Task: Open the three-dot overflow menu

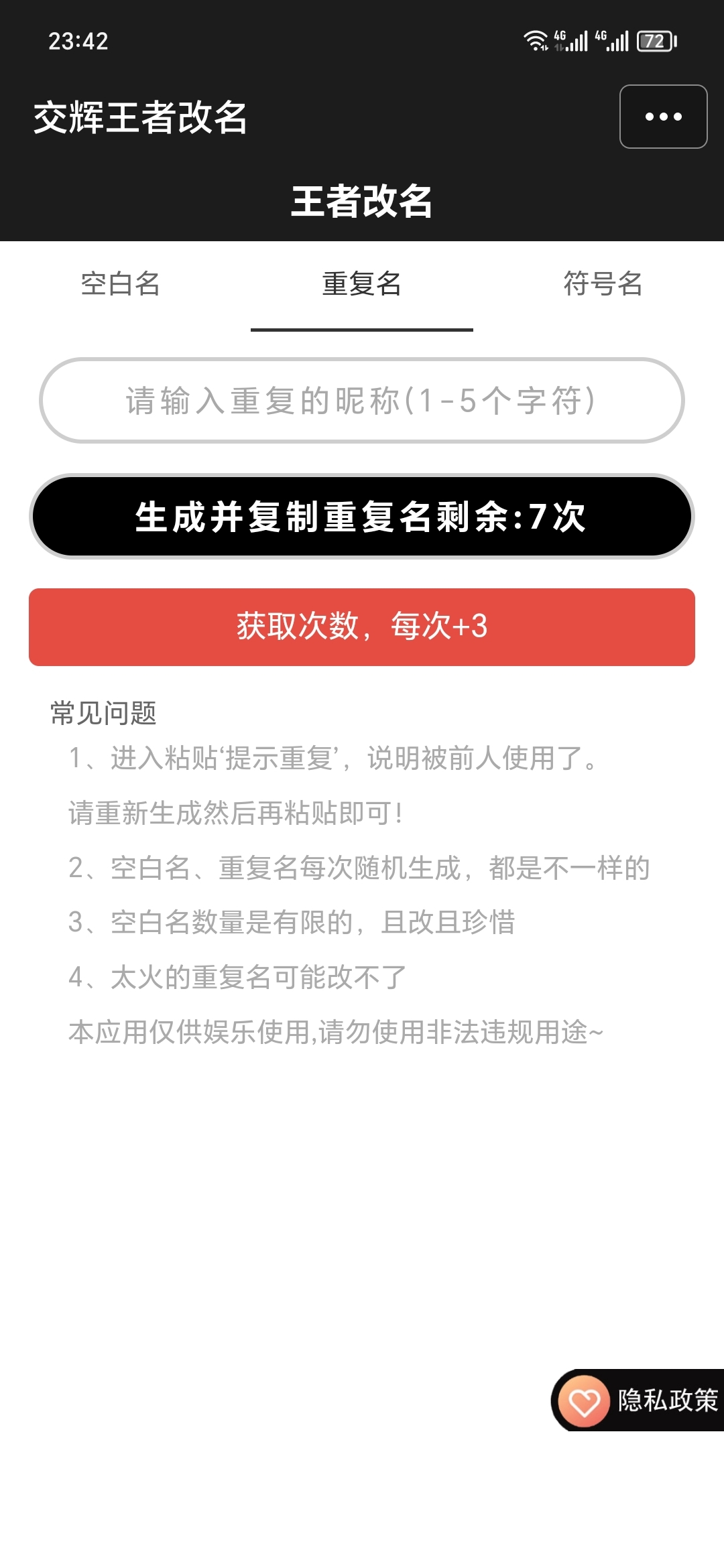Action: click(x=663, y=117)
